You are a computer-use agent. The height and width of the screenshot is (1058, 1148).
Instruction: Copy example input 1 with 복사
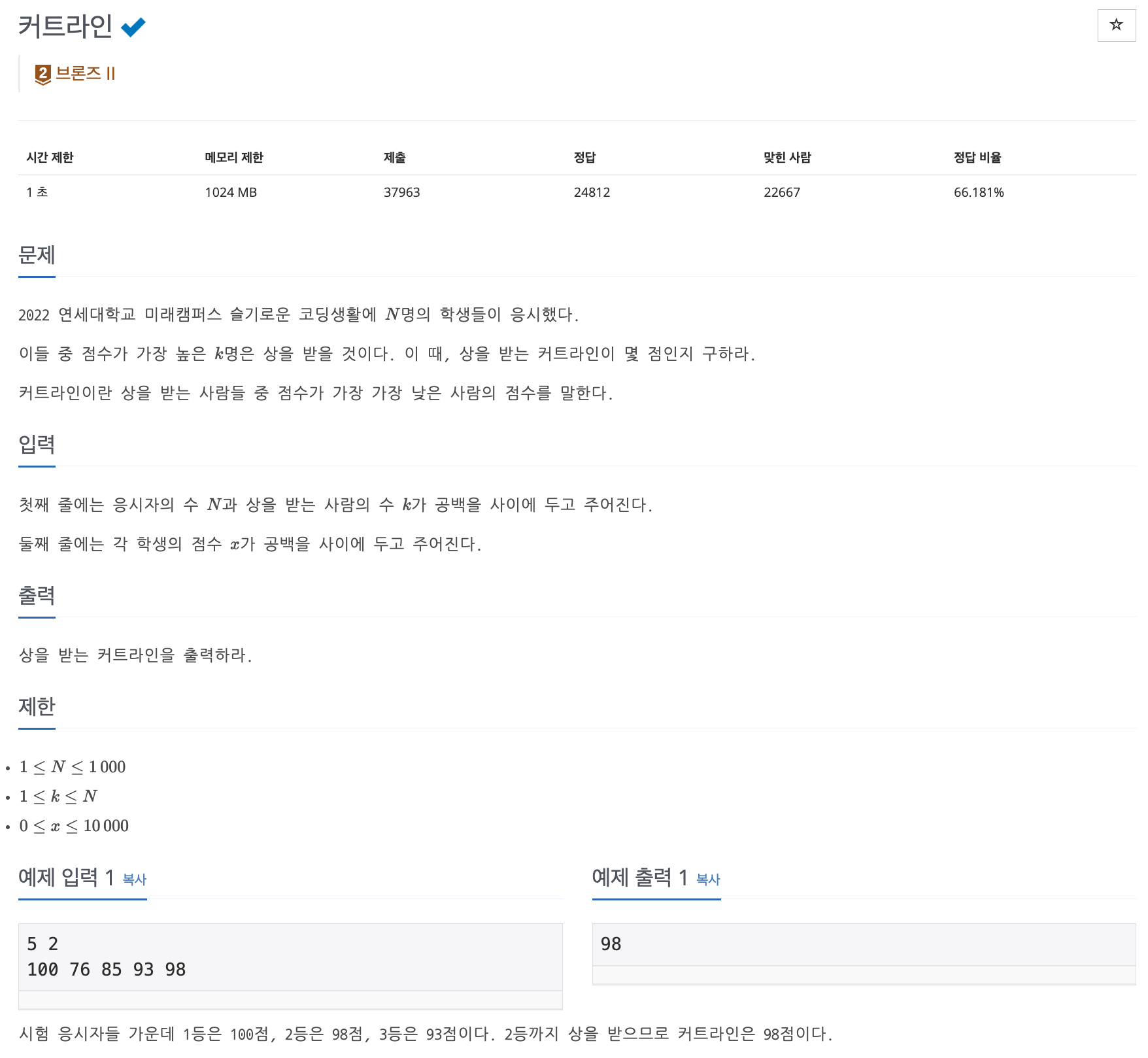134,879
